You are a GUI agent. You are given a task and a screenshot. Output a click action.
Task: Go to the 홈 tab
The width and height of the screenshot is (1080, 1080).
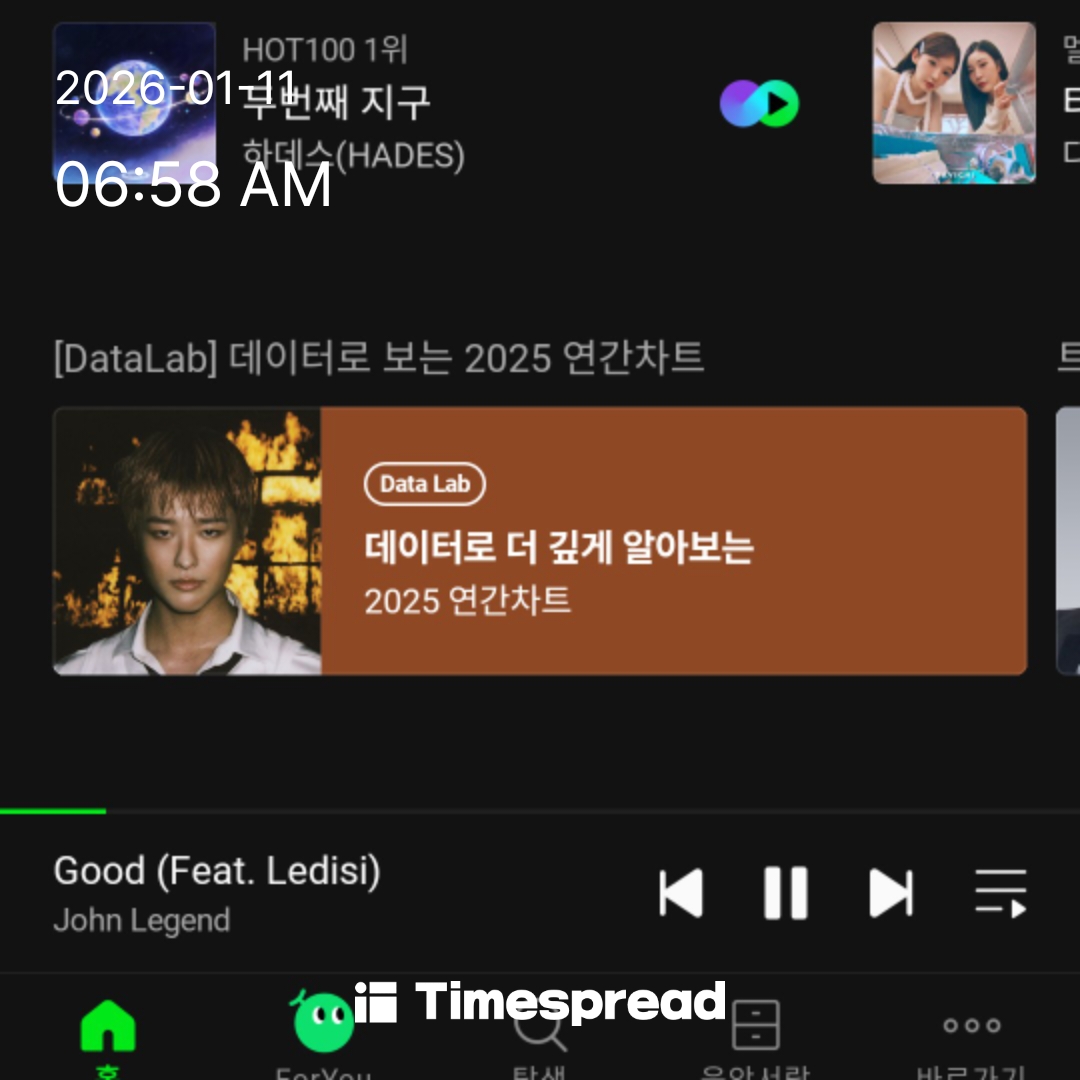pyautogui.click(x=107, y=1035)
